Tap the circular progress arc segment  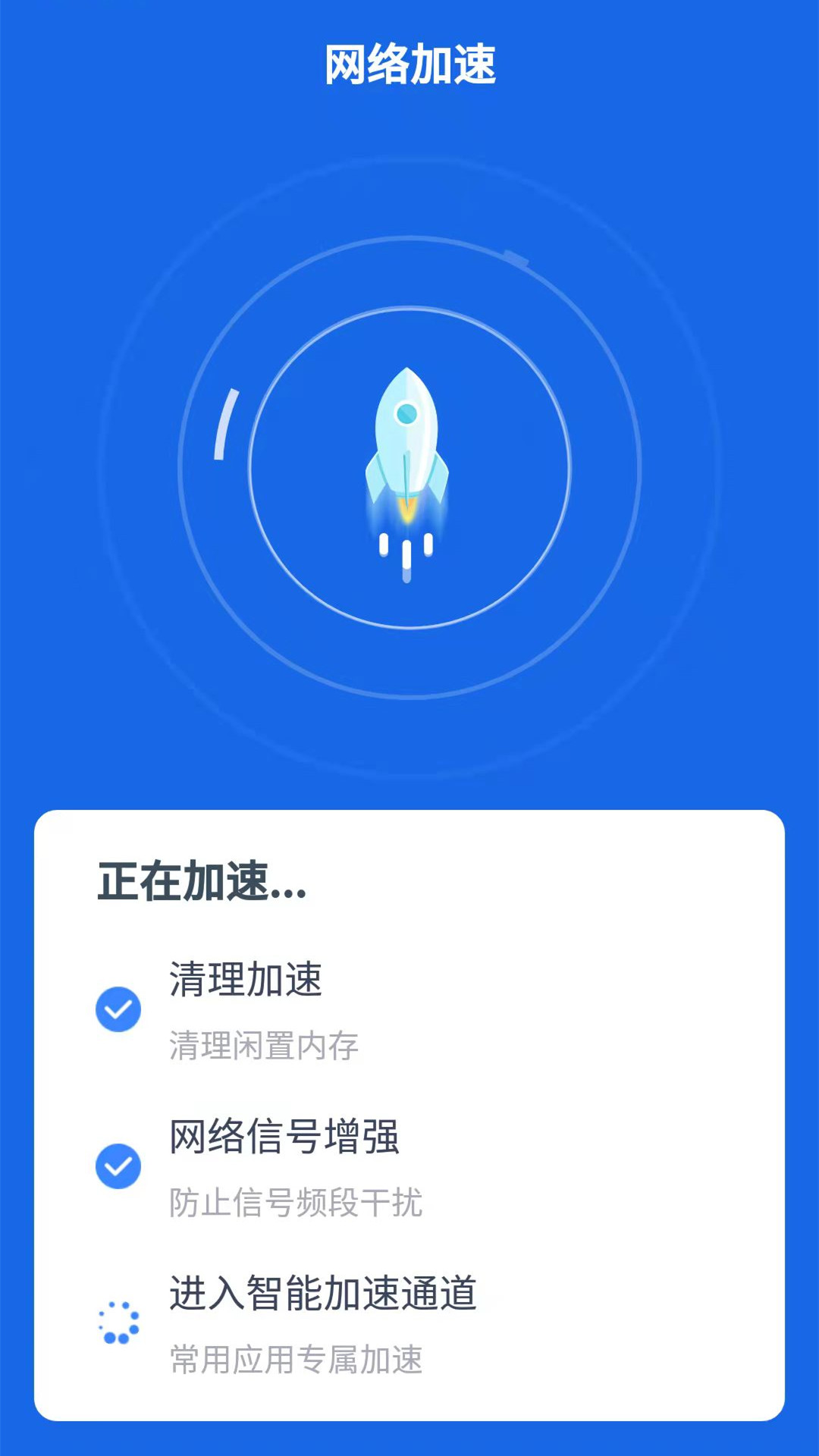pos(225,425)
